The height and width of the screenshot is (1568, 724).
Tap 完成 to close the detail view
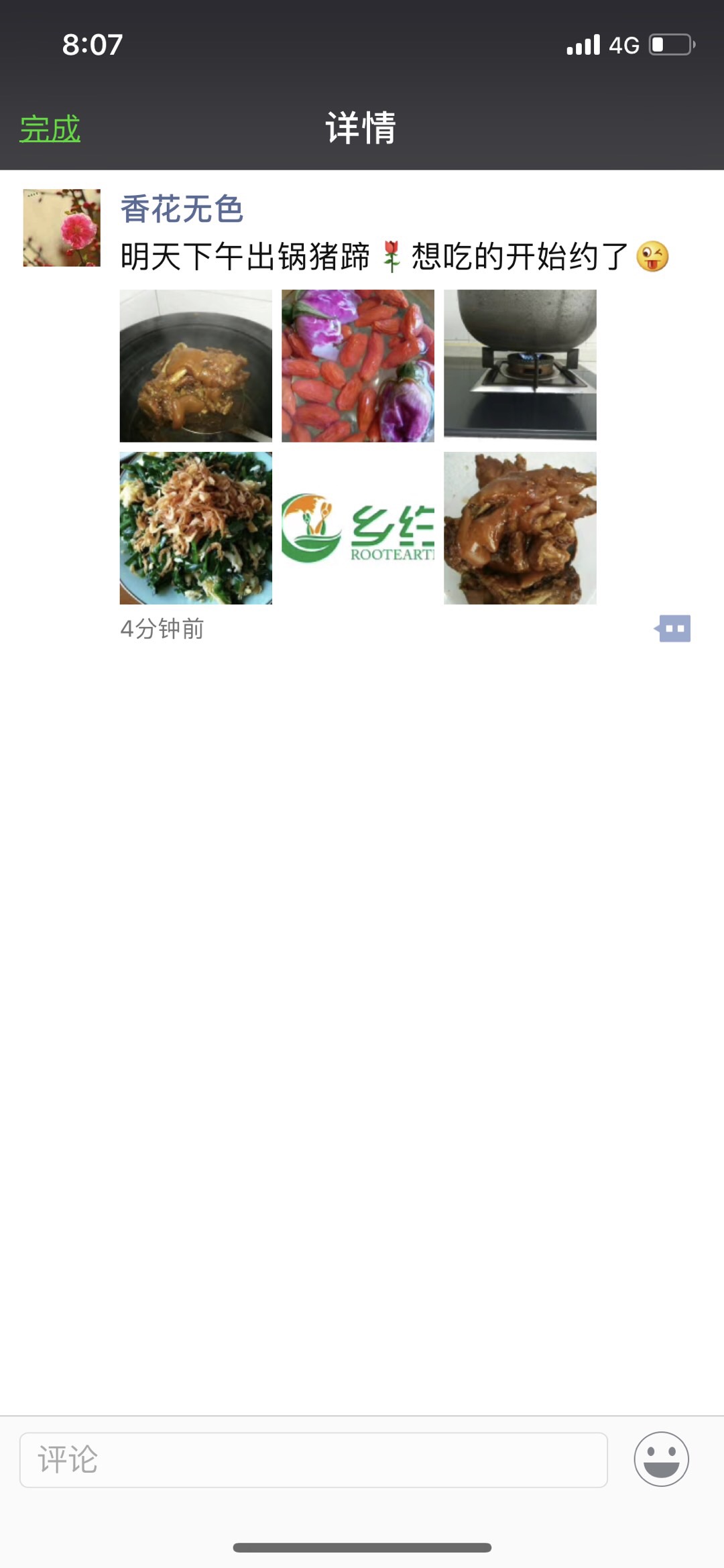[50, 129]
